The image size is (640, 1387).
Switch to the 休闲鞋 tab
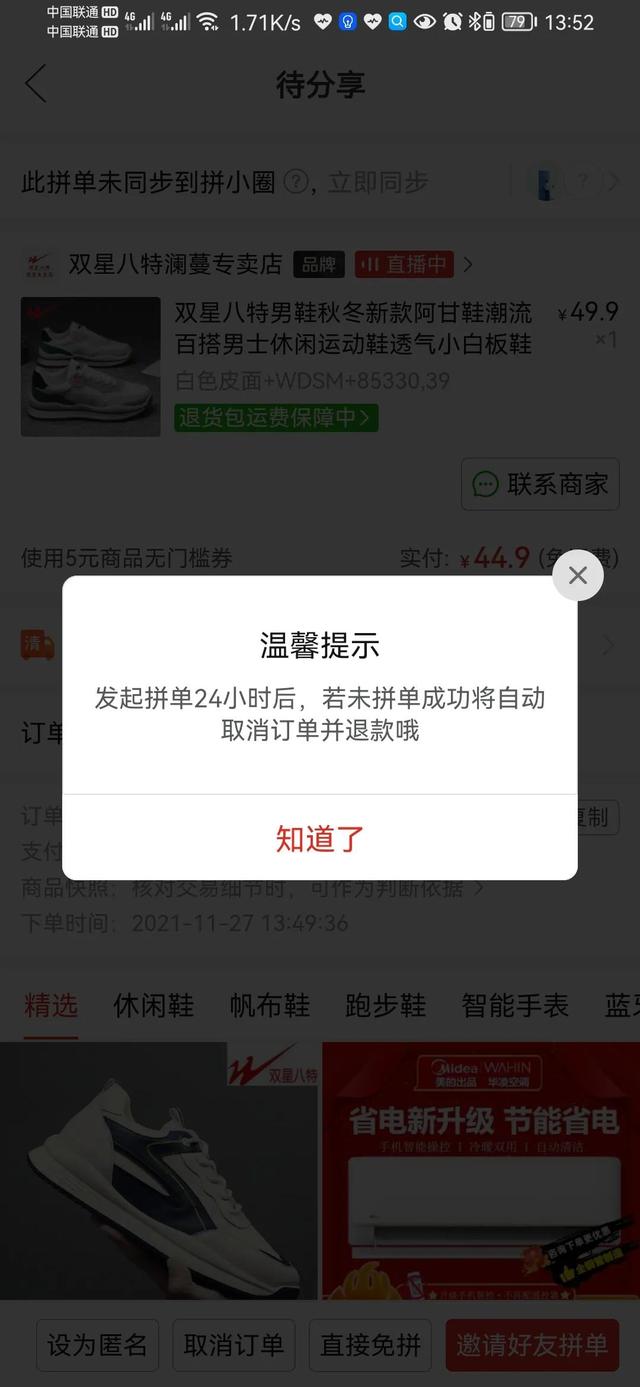(x=153, y=1005)
